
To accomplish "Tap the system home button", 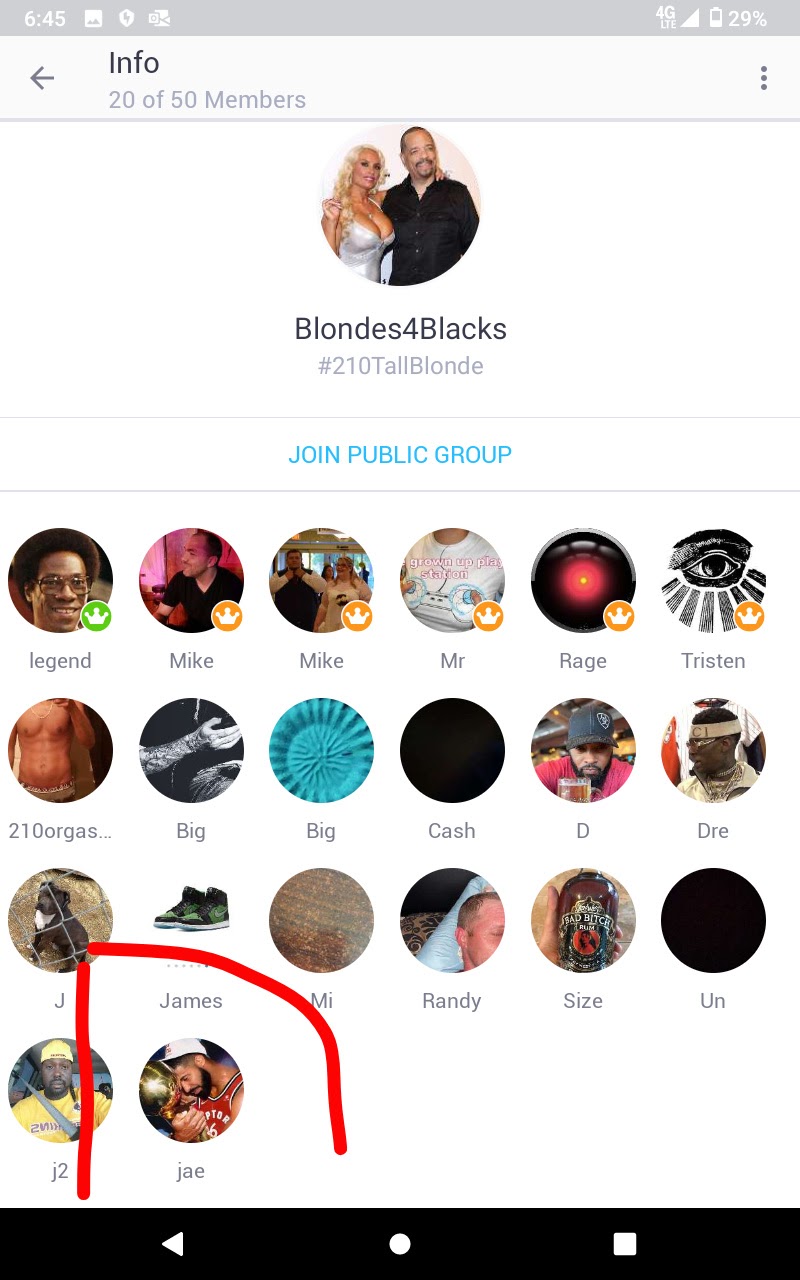I will [x=400, y=1244].
